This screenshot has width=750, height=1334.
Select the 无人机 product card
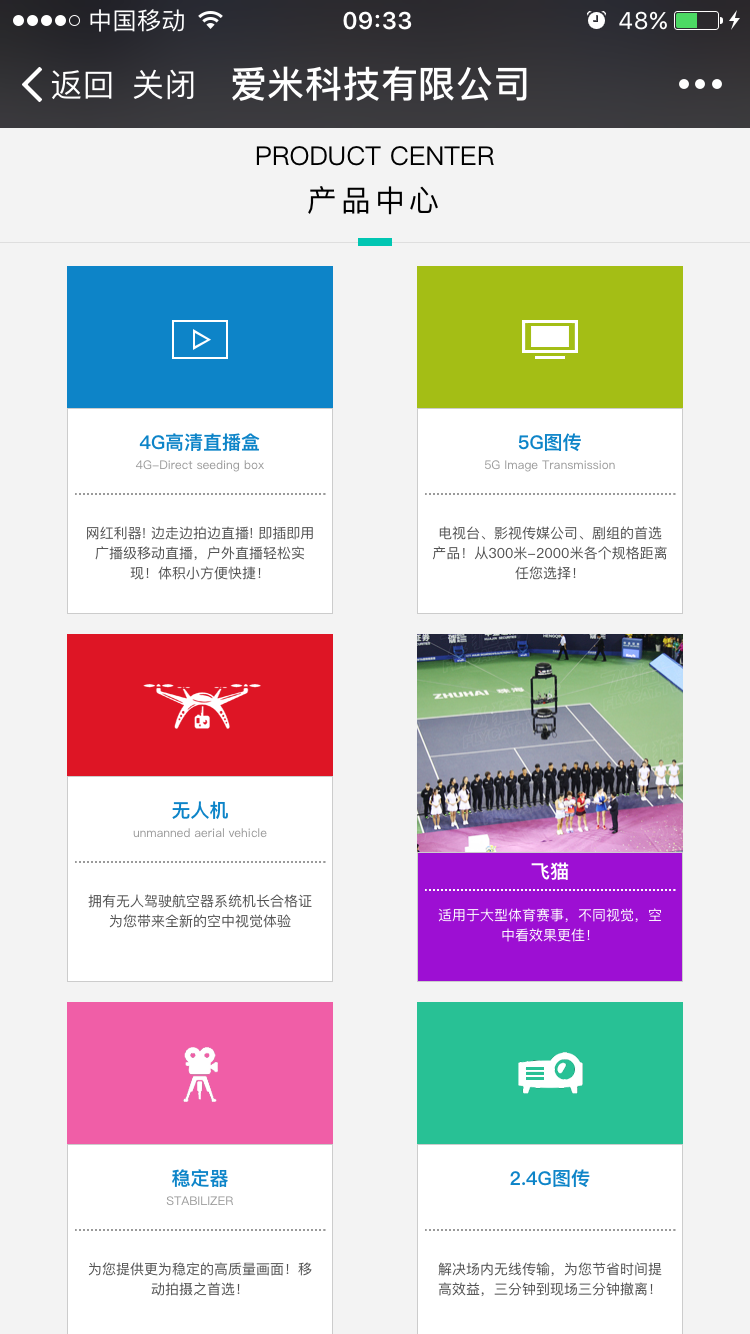[200, 808]
